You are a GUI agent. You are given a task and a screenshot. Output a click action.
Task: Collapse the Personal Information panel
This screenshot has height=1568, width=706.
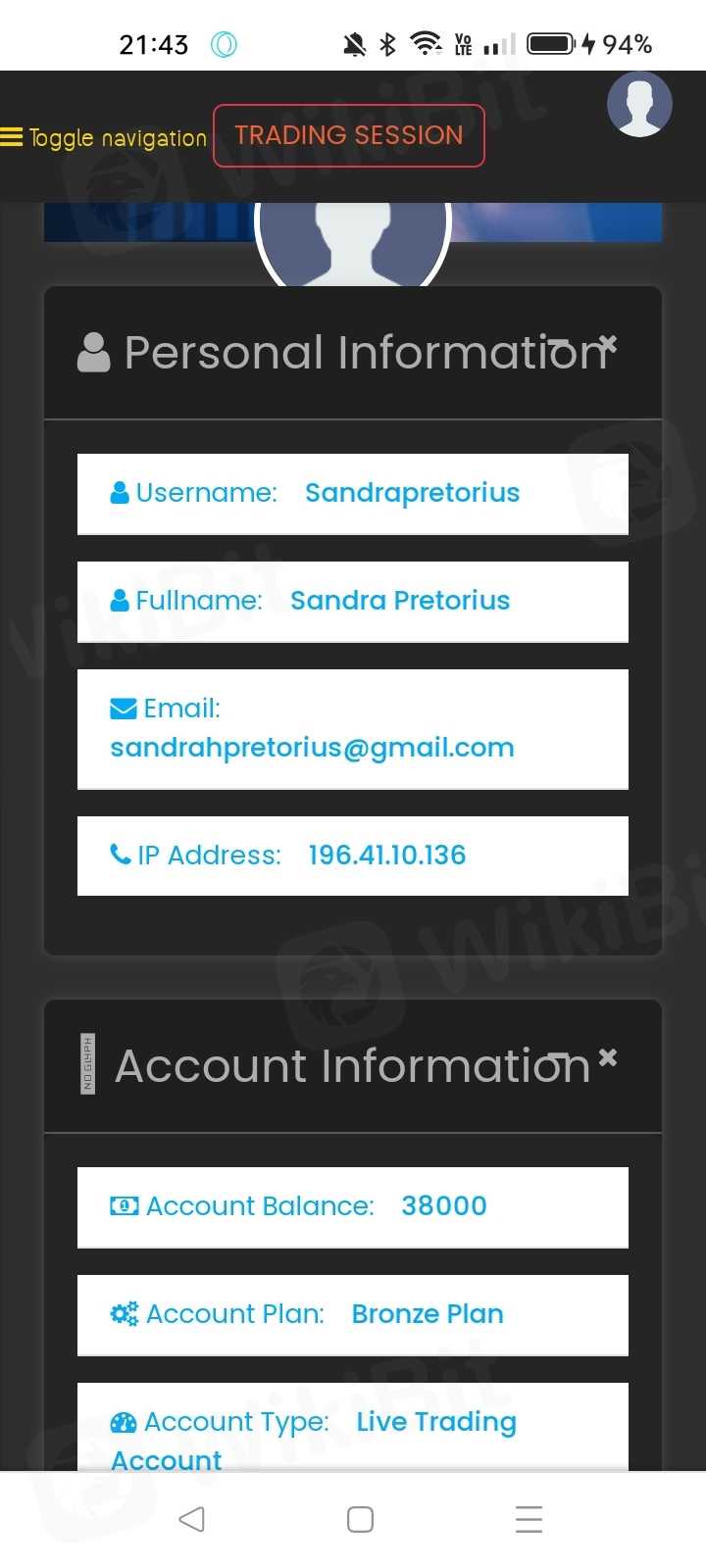(x=559, y=343)
